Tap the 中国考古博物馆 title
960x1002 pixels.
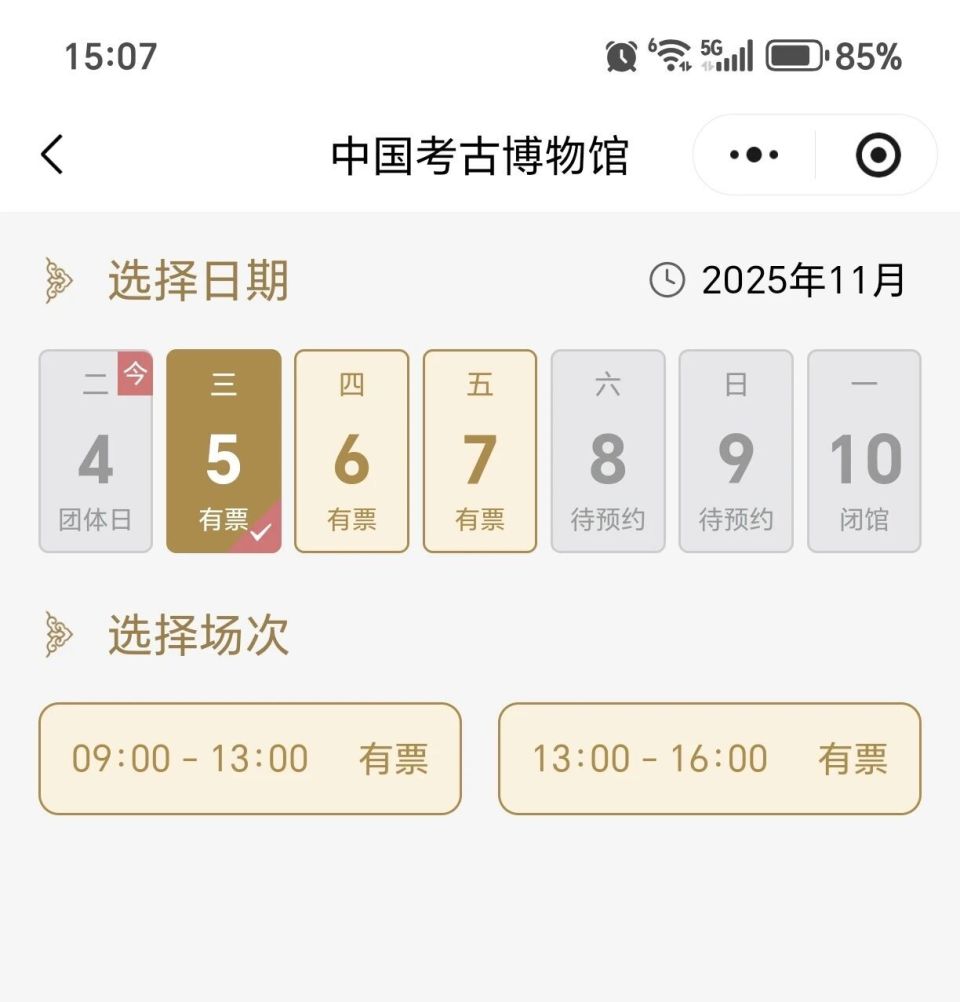480,157
